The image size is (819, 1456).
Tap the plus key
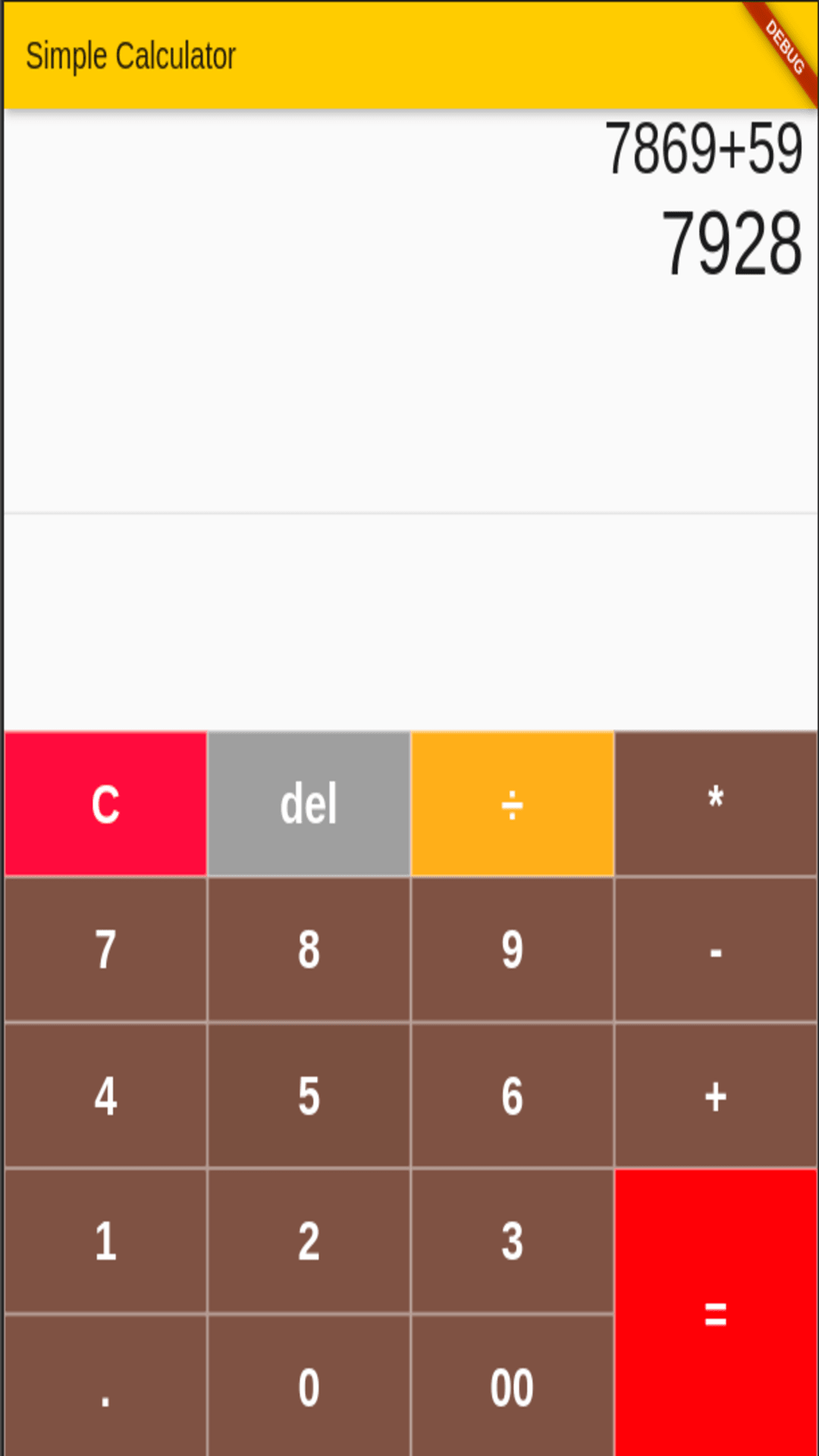tap(716, 1096)
